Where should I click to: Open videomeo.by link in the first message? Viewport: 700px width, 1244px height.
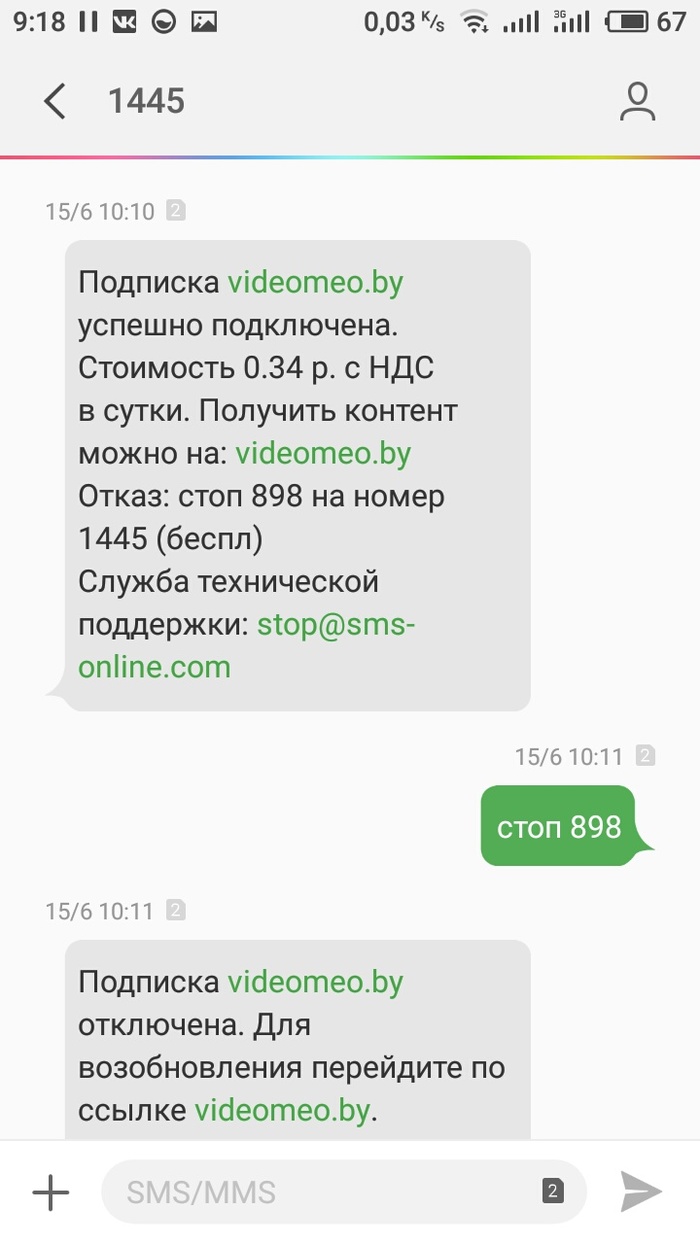coord(315,283)
